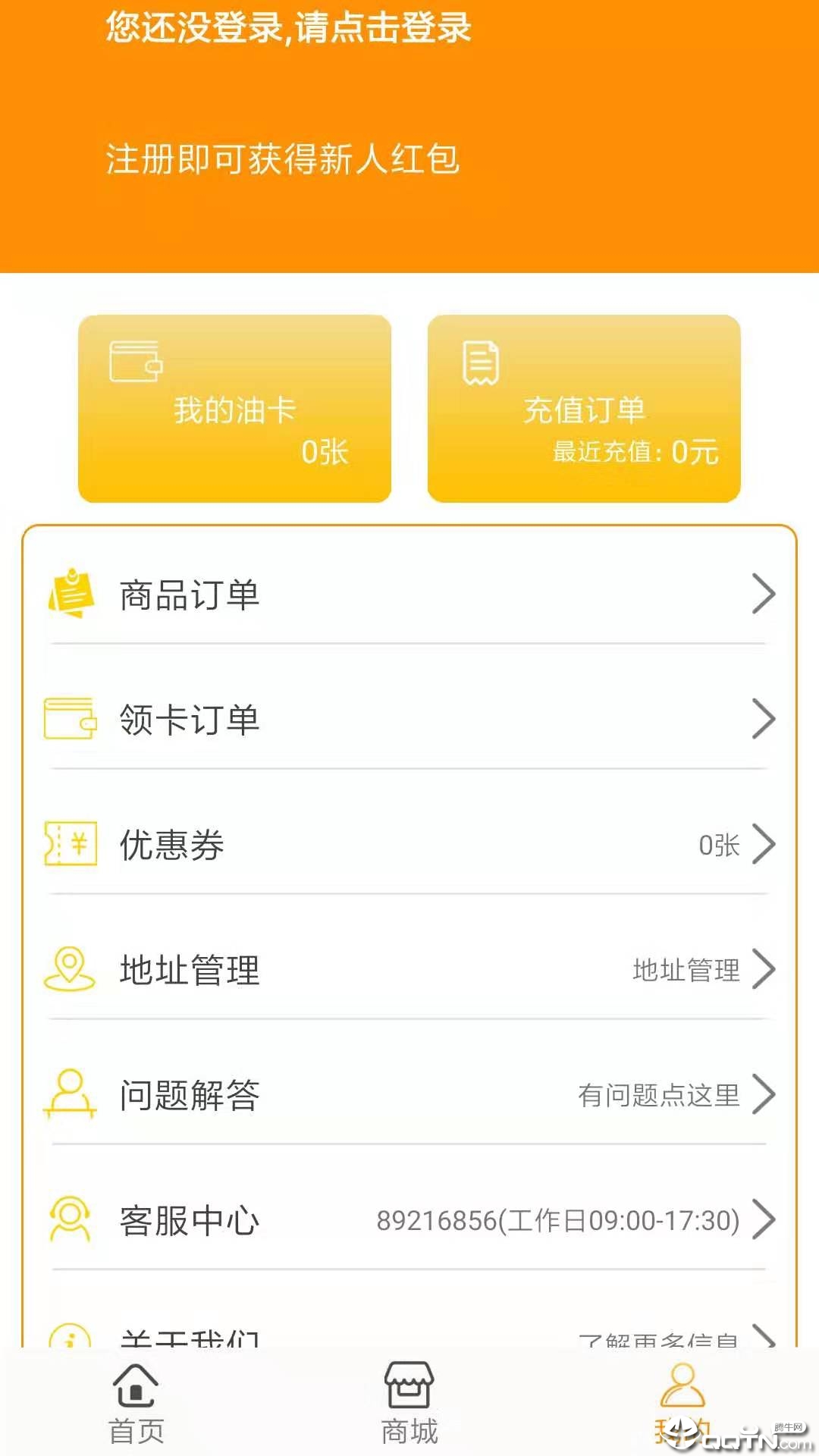Click the info icon beside 关于我们

click(71, 1338)
